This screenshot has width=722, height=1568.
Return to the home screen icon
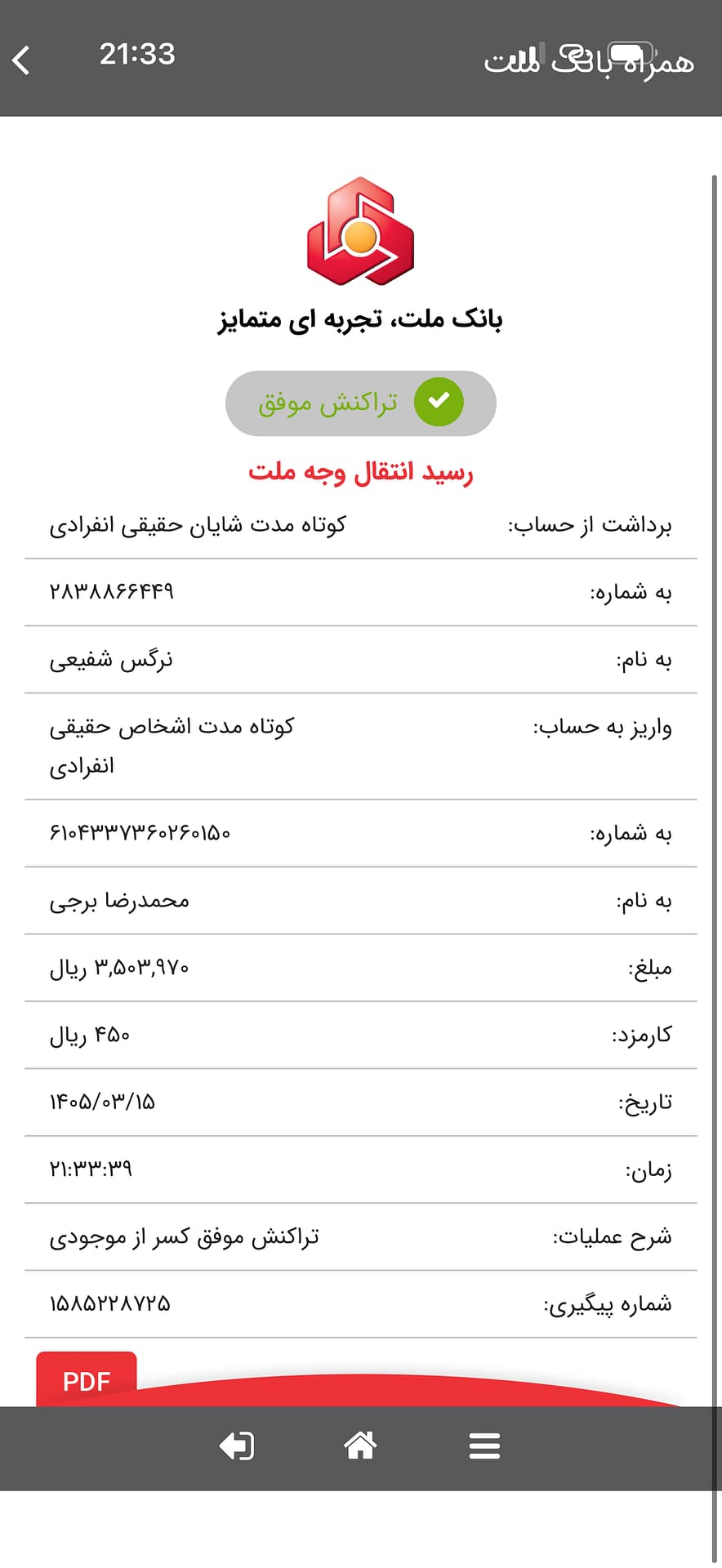pyautogui.click(x=360, y=1445)
